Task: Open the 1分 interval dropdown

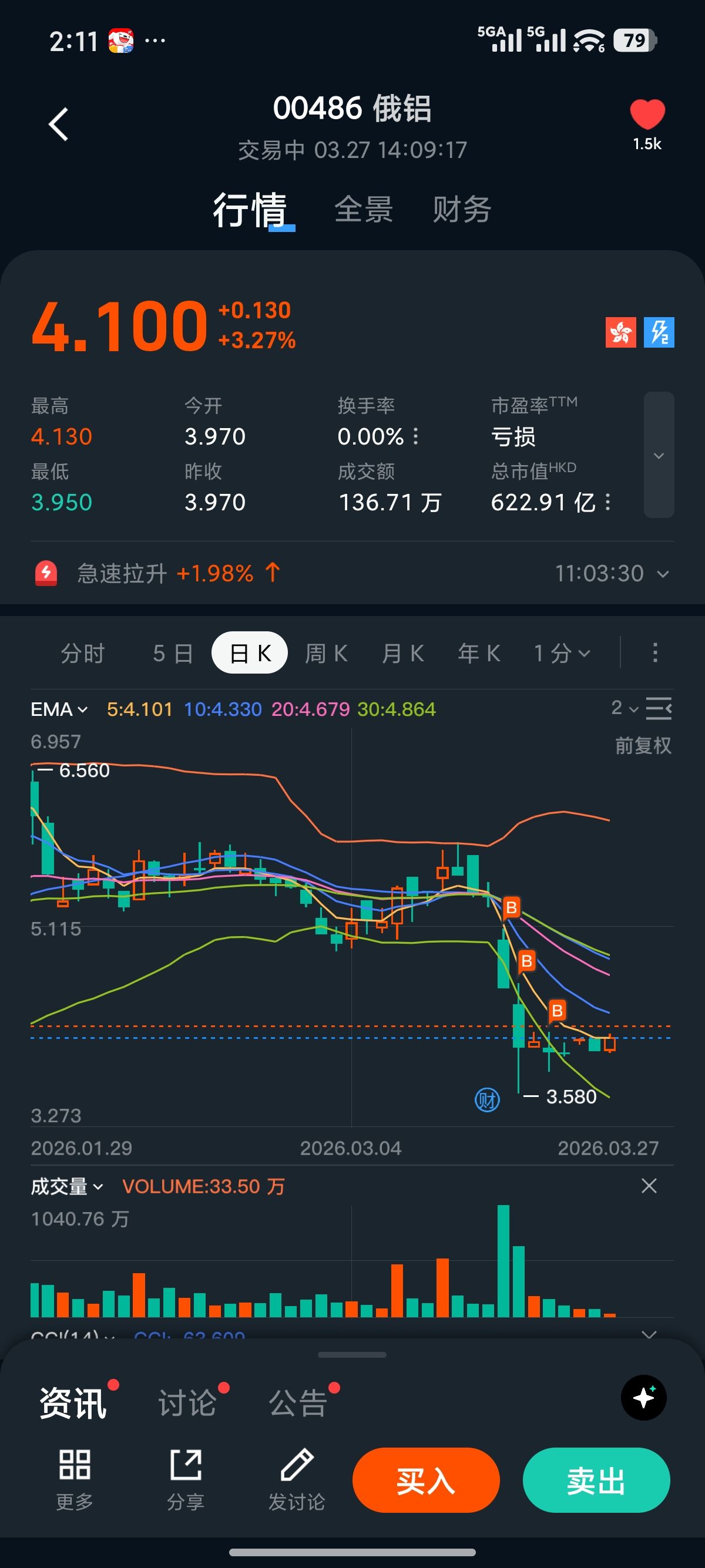Action: (561, 653)
